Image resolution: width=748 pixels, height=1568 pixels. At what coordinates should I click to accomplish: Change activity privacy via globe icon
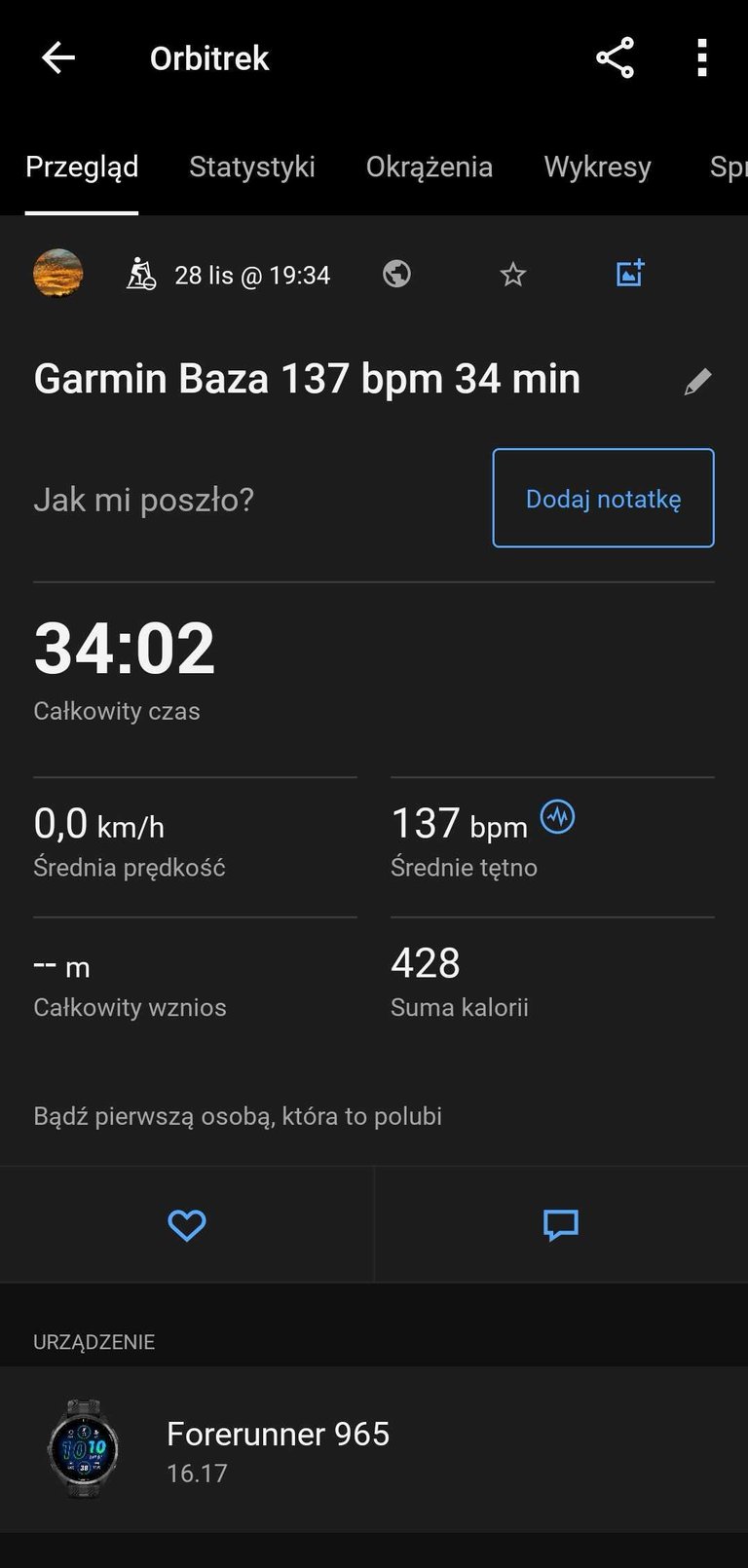point(396,275)
